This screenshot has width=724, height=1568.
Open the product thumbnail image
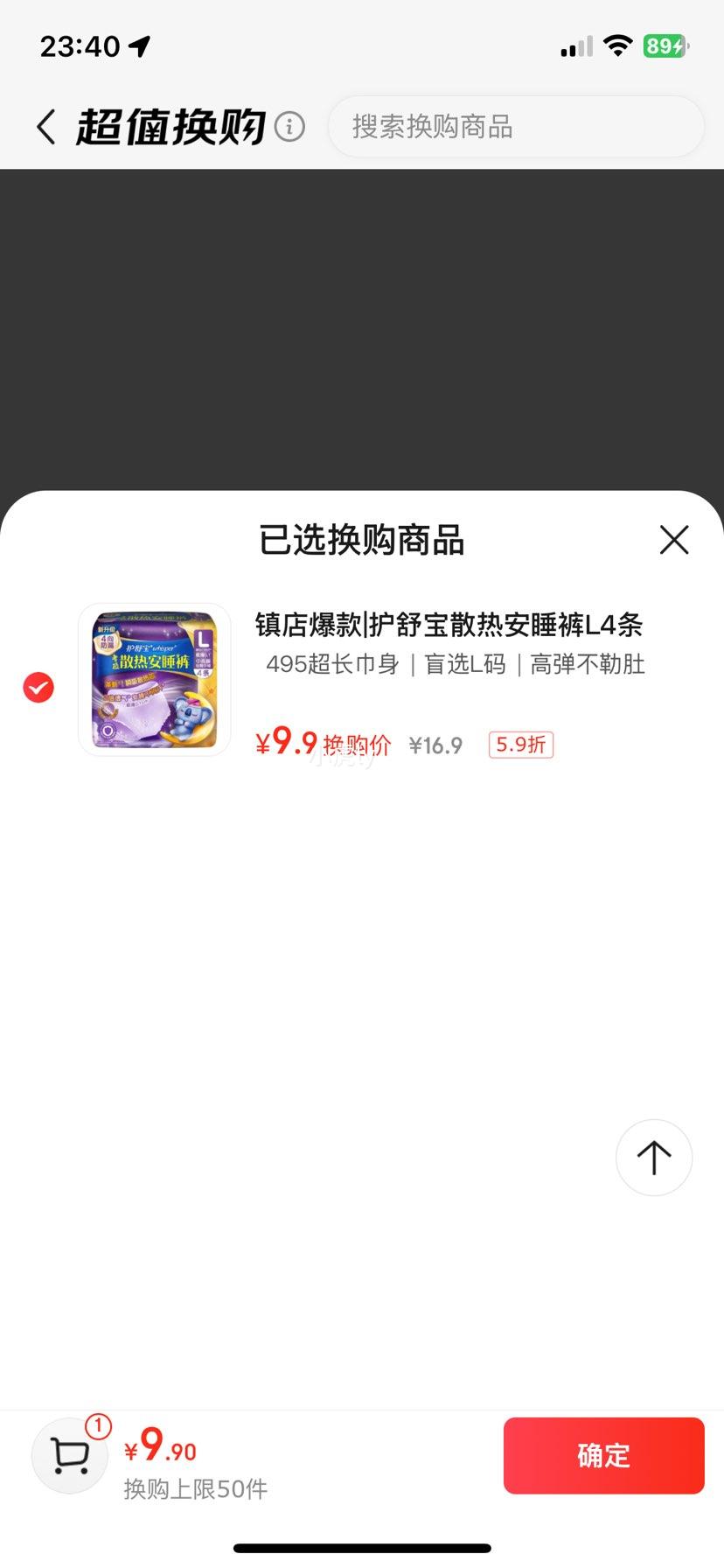tap(154, 679)
